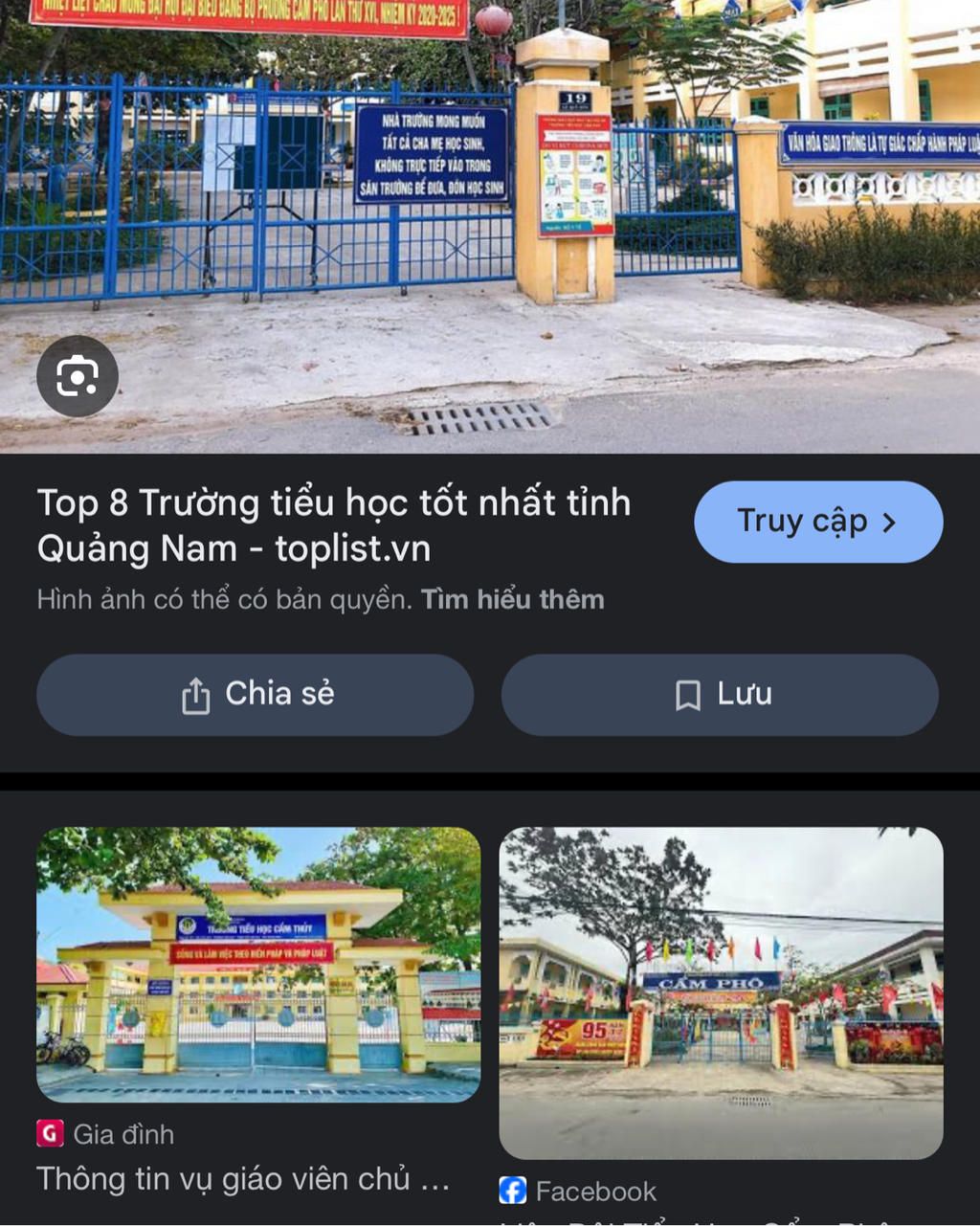This screenshot has width=980, height=1226.
Task: Open the Tìm hiểu thêm link
Action: [x=513, y=600]
